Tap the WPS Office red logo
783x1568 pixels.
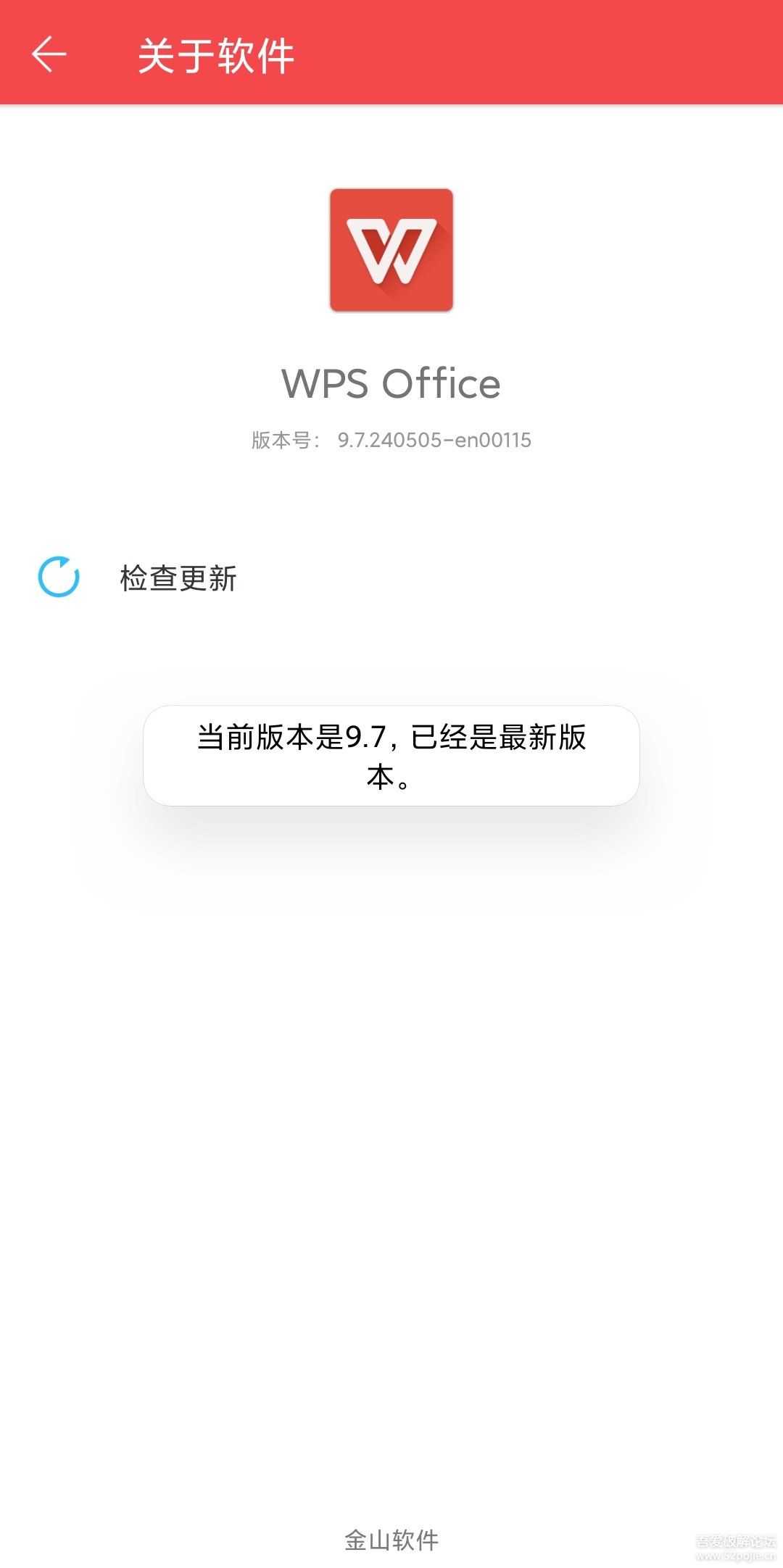point(391,249)
